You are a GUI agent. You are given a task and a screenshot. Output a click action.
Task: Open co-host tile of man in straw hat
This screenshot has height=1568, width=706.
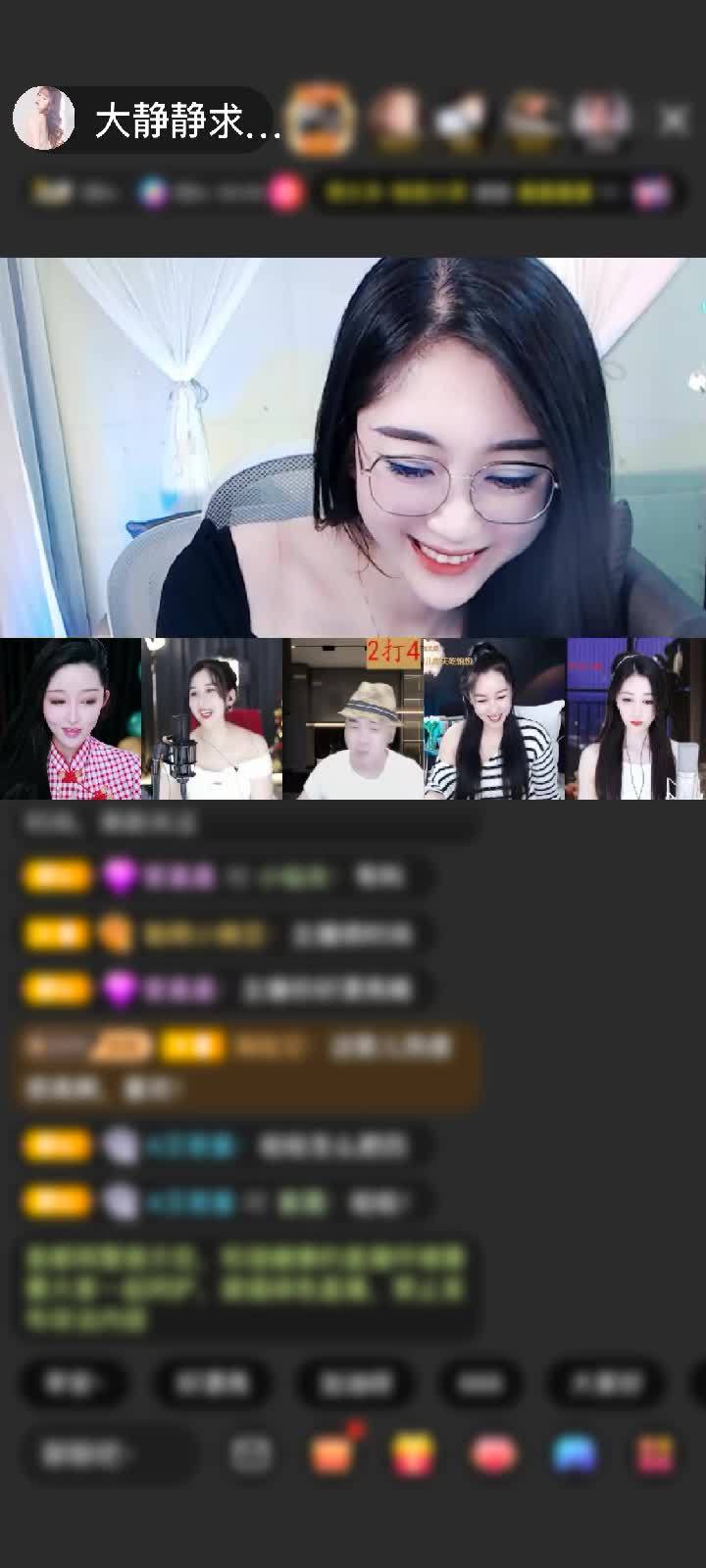coord(353,718)
